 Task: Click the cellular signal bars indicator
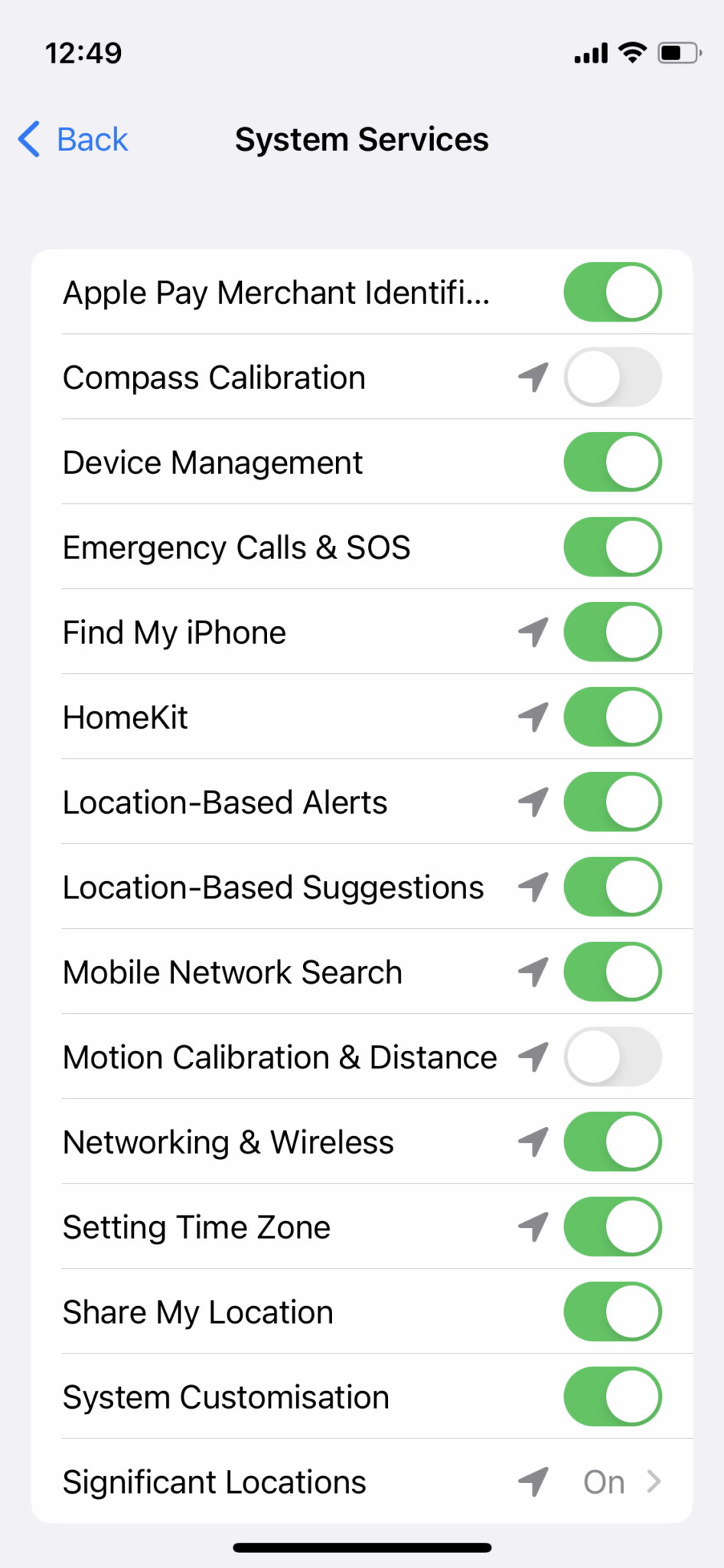(589, 52)
